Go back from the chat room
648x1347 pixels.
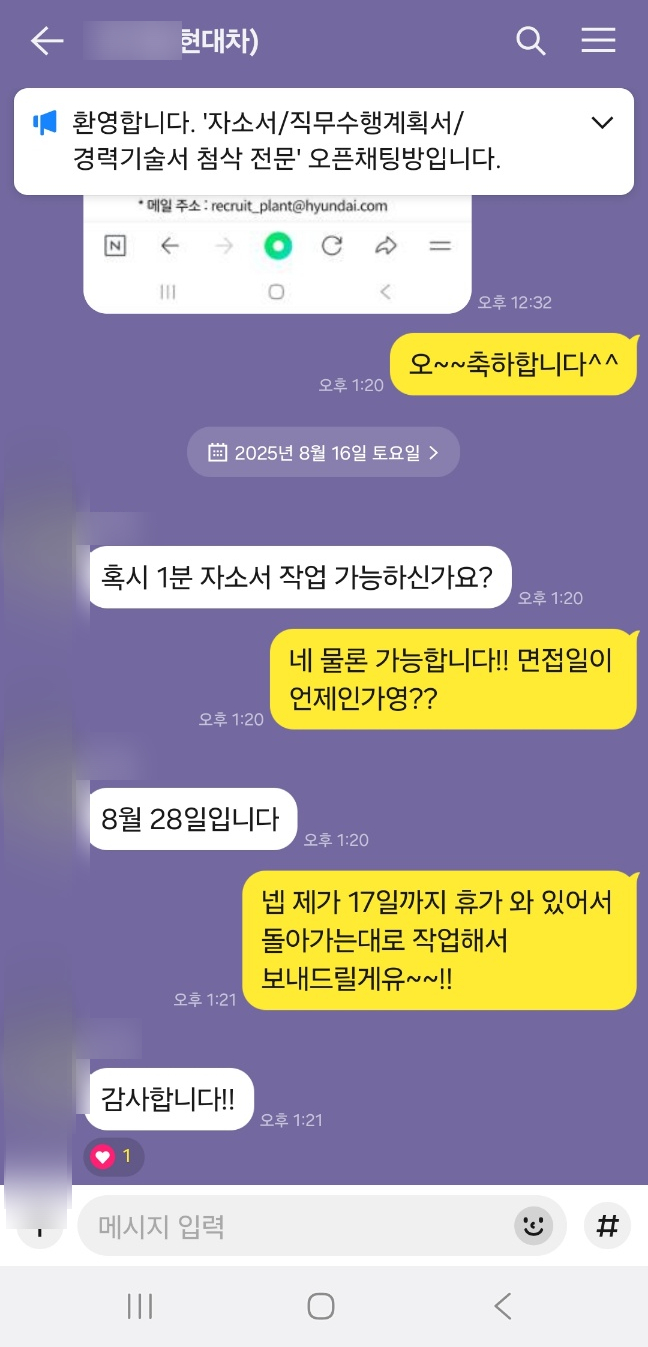[x=47, y=41]
